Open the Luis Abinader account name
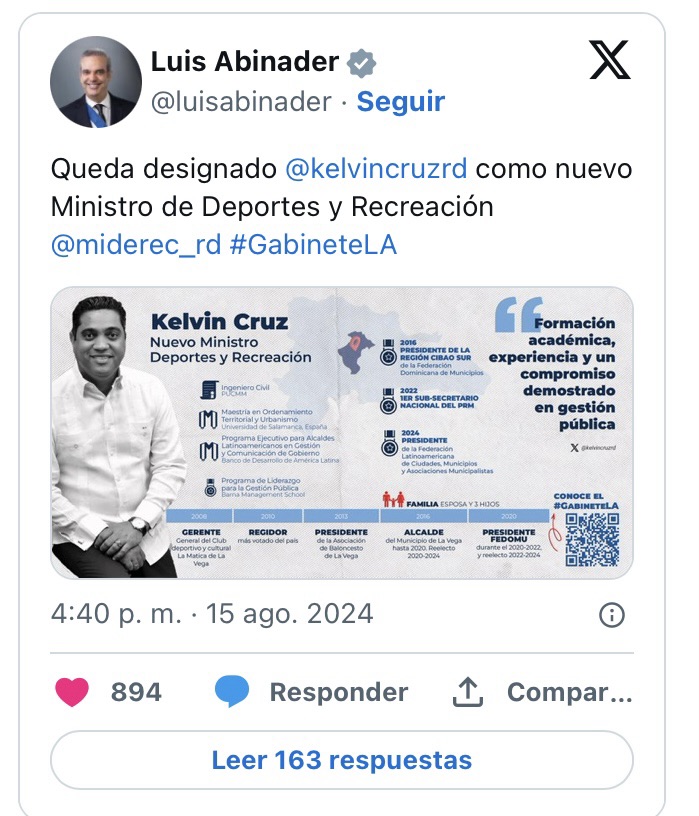Viewport: 699px width, 816px height. click(x=245, y=62)
